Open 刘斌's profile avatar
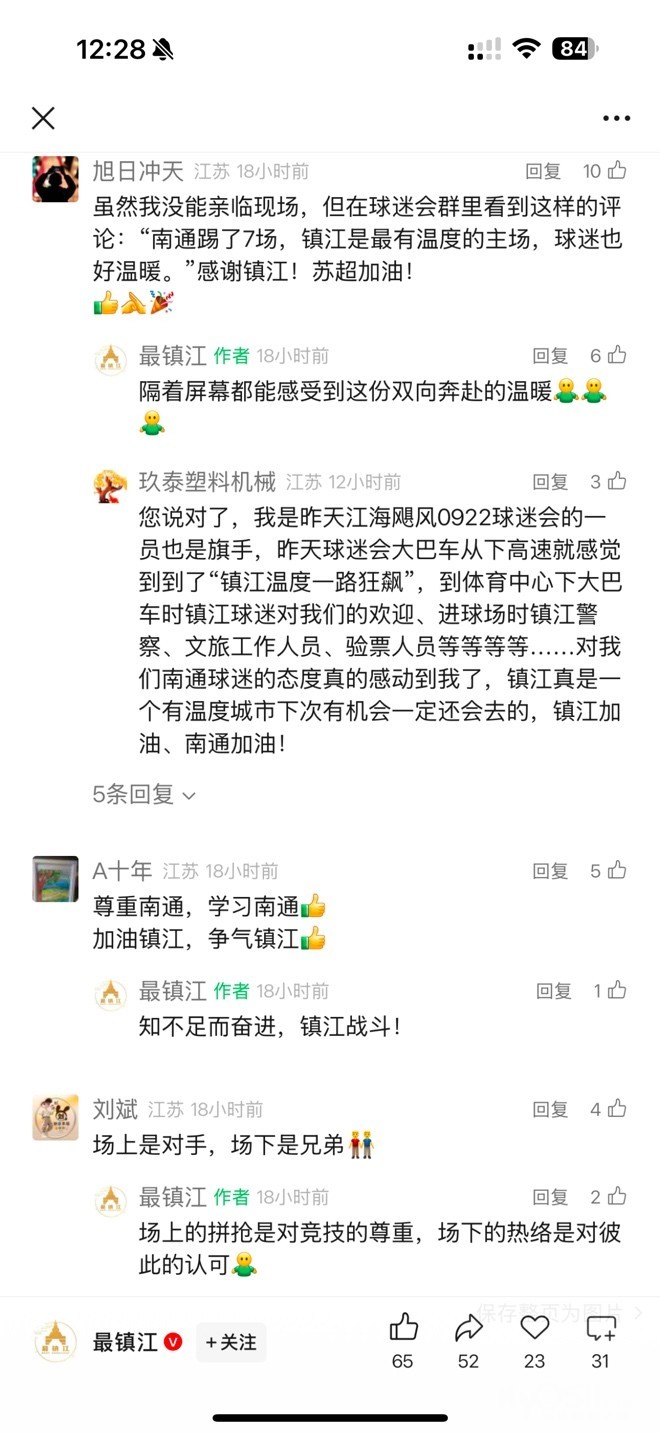The width and height of the screenshot is (660, 1434). point(55,1117)
